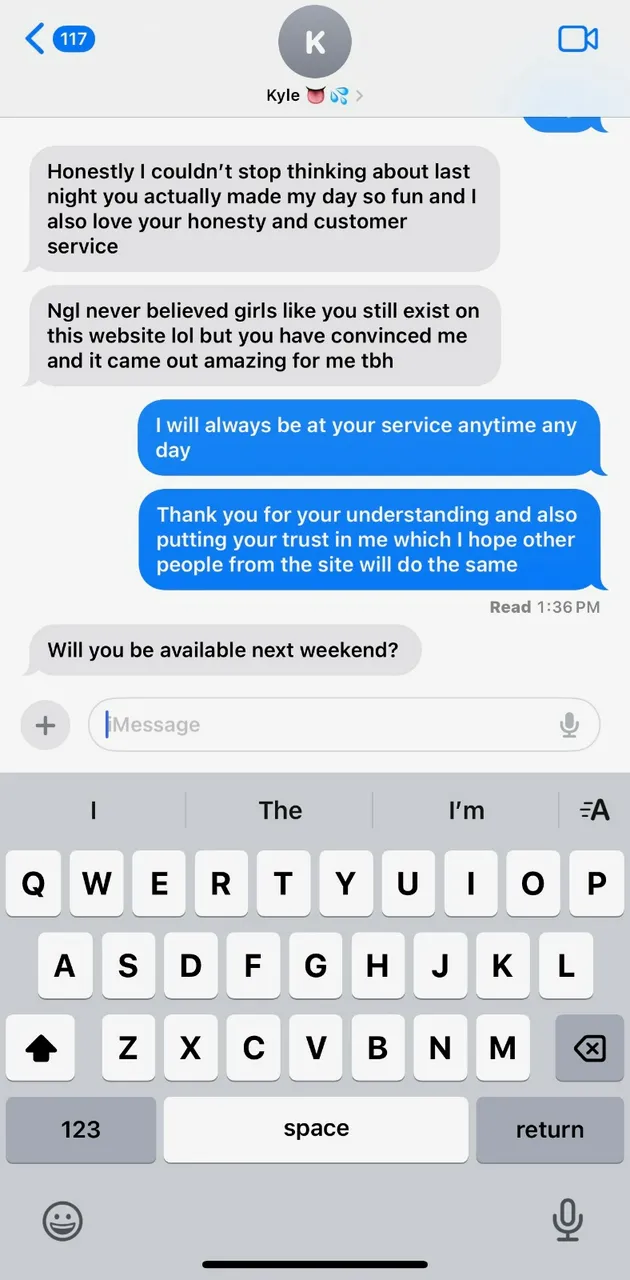Tap the backspace key

pos(589,1047)
